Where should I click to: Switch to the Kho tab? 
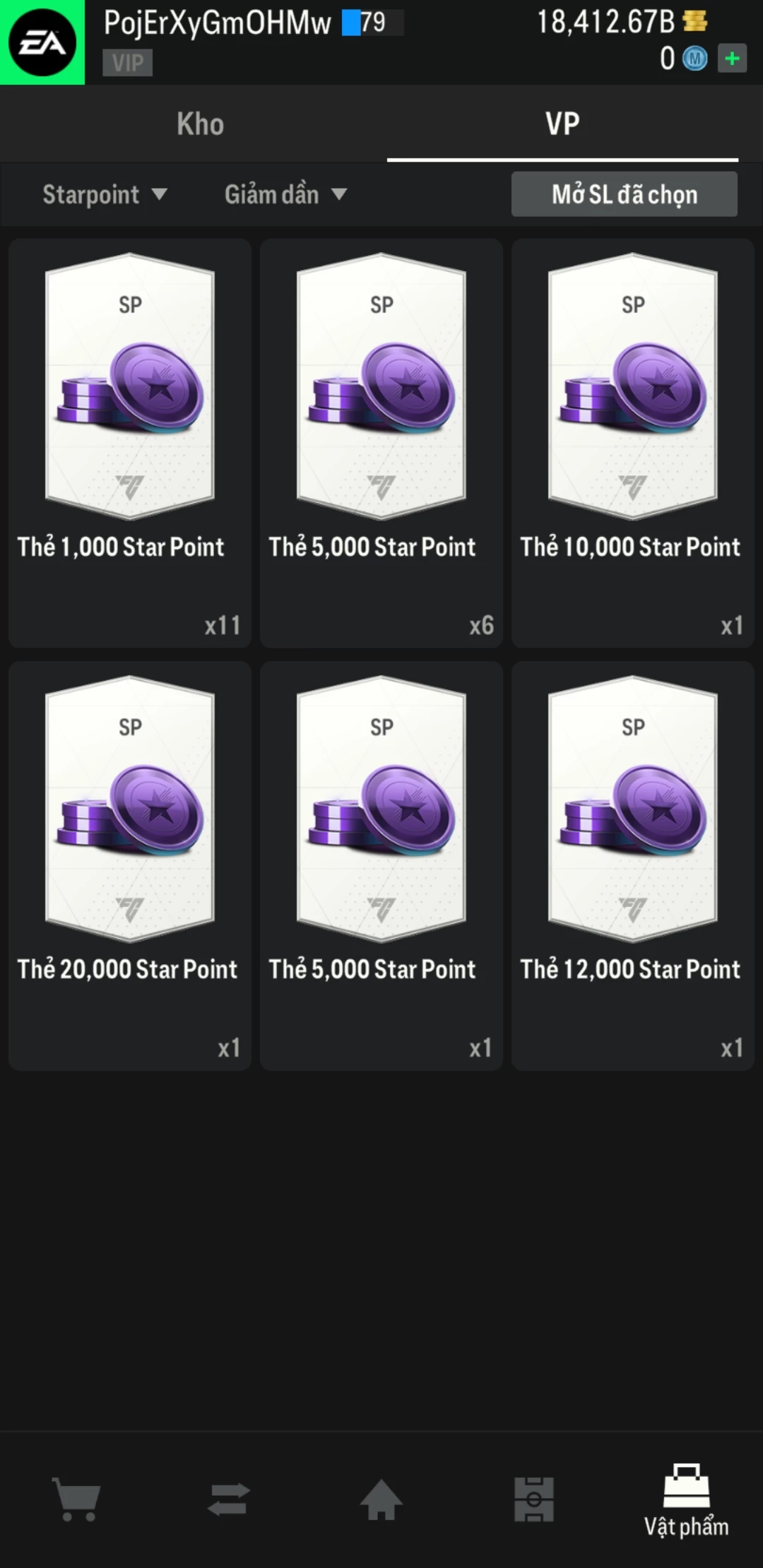click(x=200, y=124)
